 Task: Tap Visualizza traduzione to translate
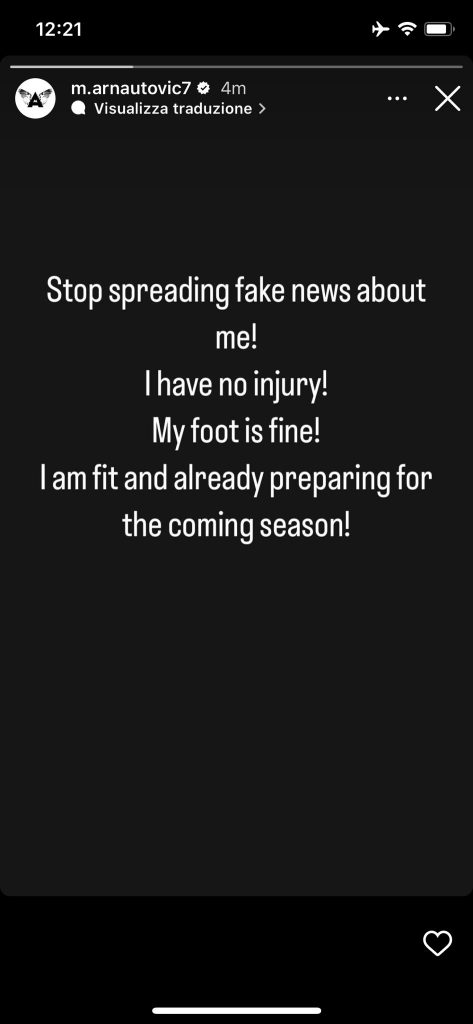pos(173,109)
